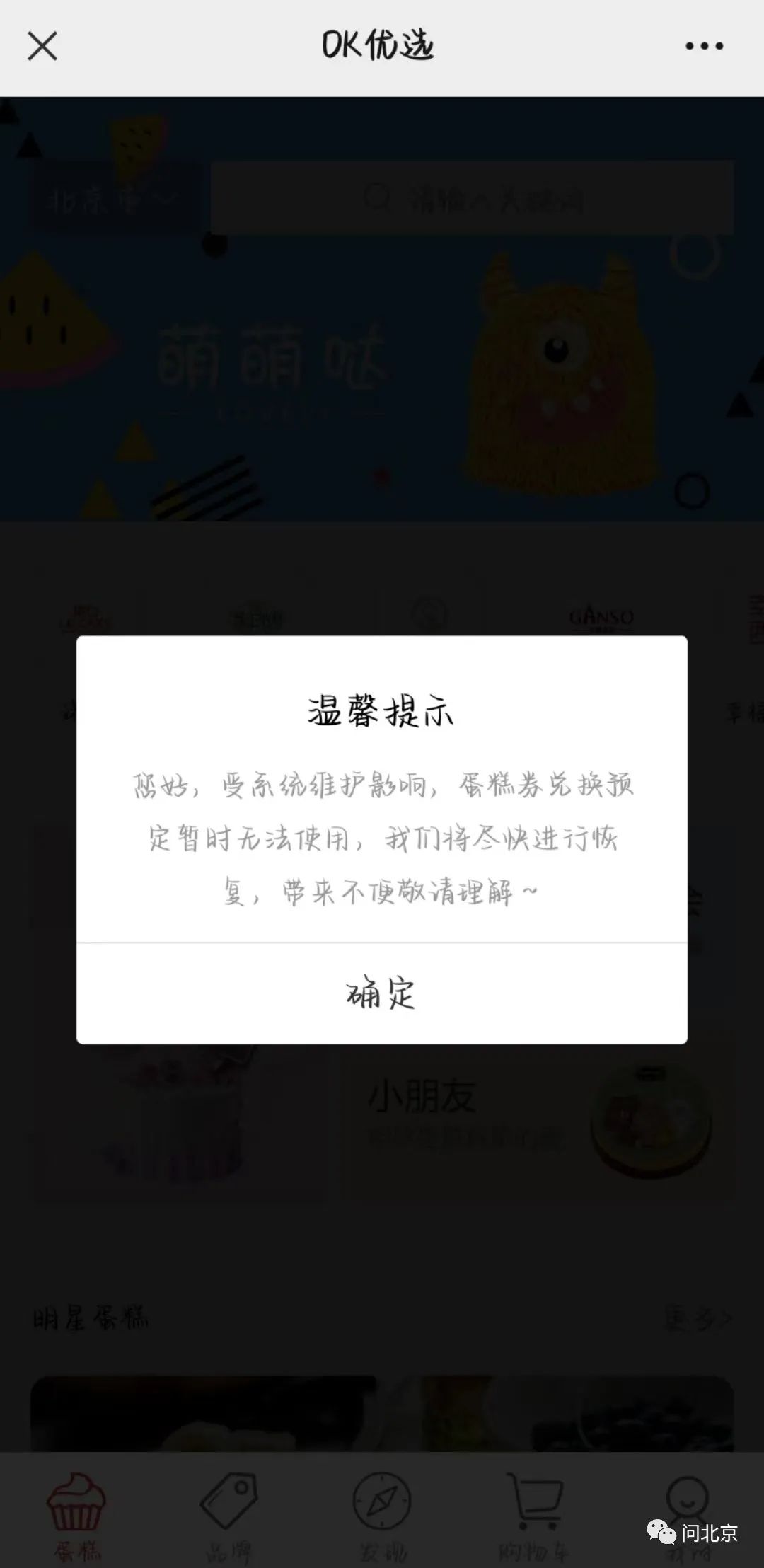The image size is (764, 1568).
Task: Close the OK优选 page
Action: pyautogui.click(x=42, y=47)
